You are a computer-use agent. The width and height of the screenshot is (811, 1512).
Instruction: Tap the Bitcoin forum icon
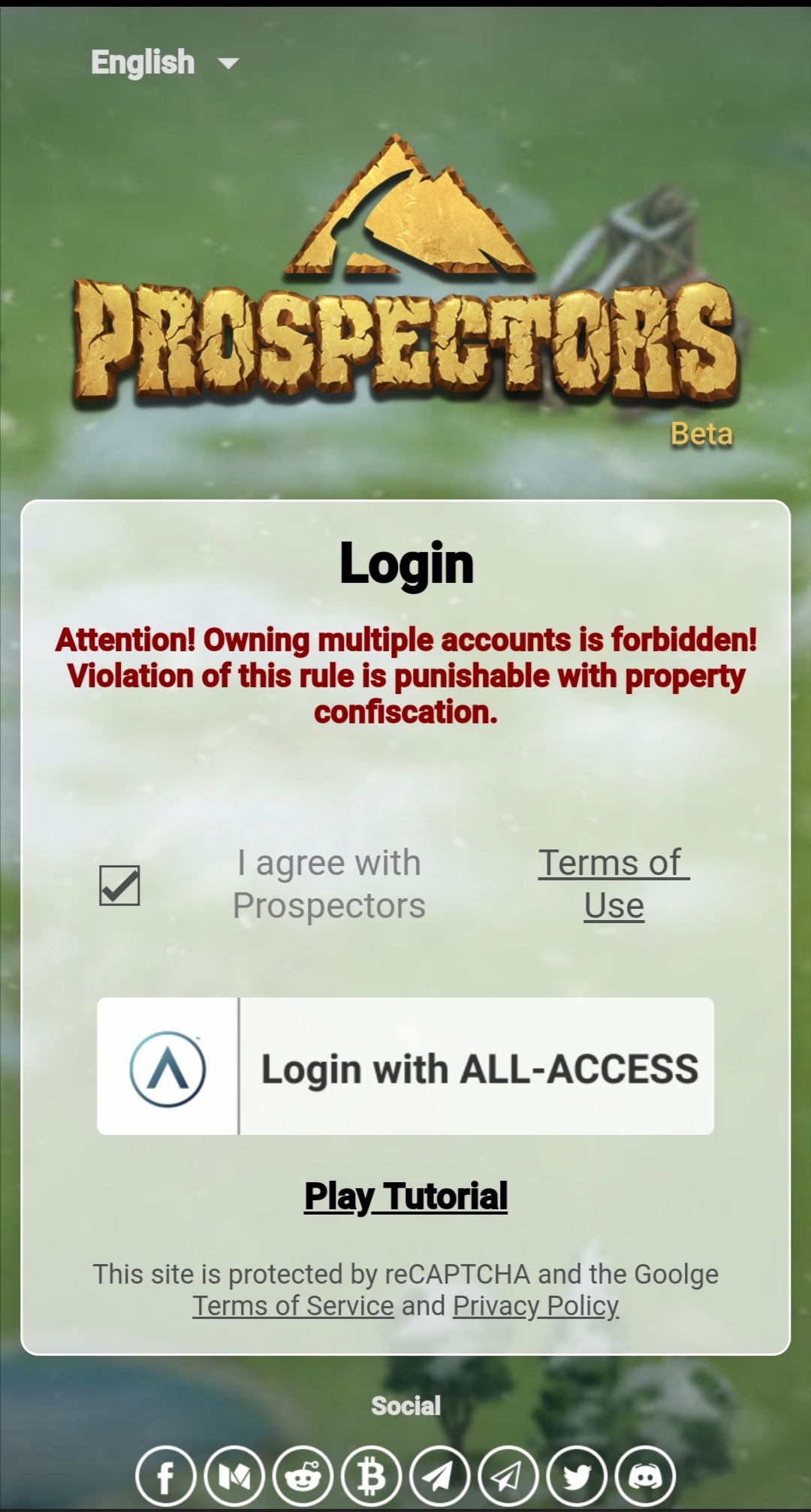point(371,1476)
